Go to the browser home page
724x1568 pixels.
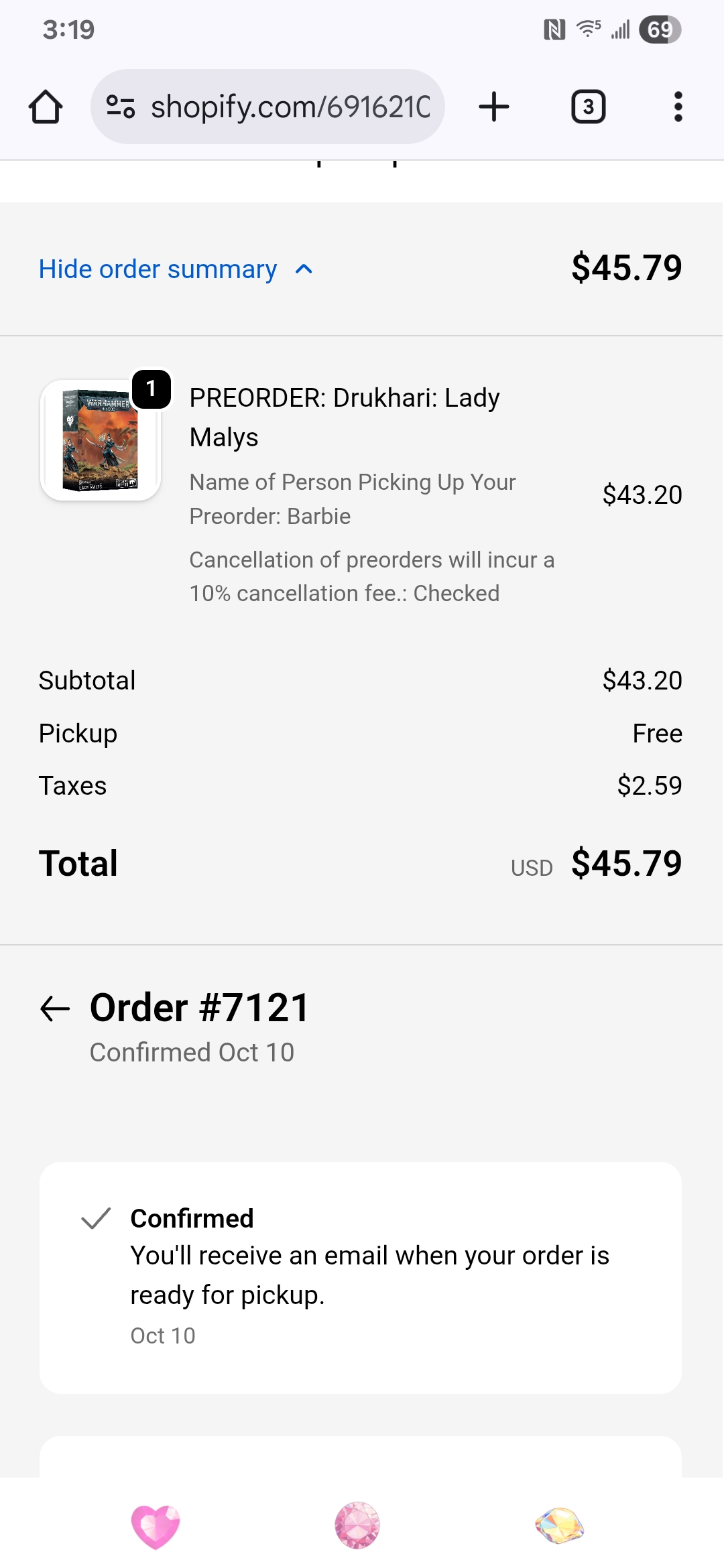tap(46, 107)
